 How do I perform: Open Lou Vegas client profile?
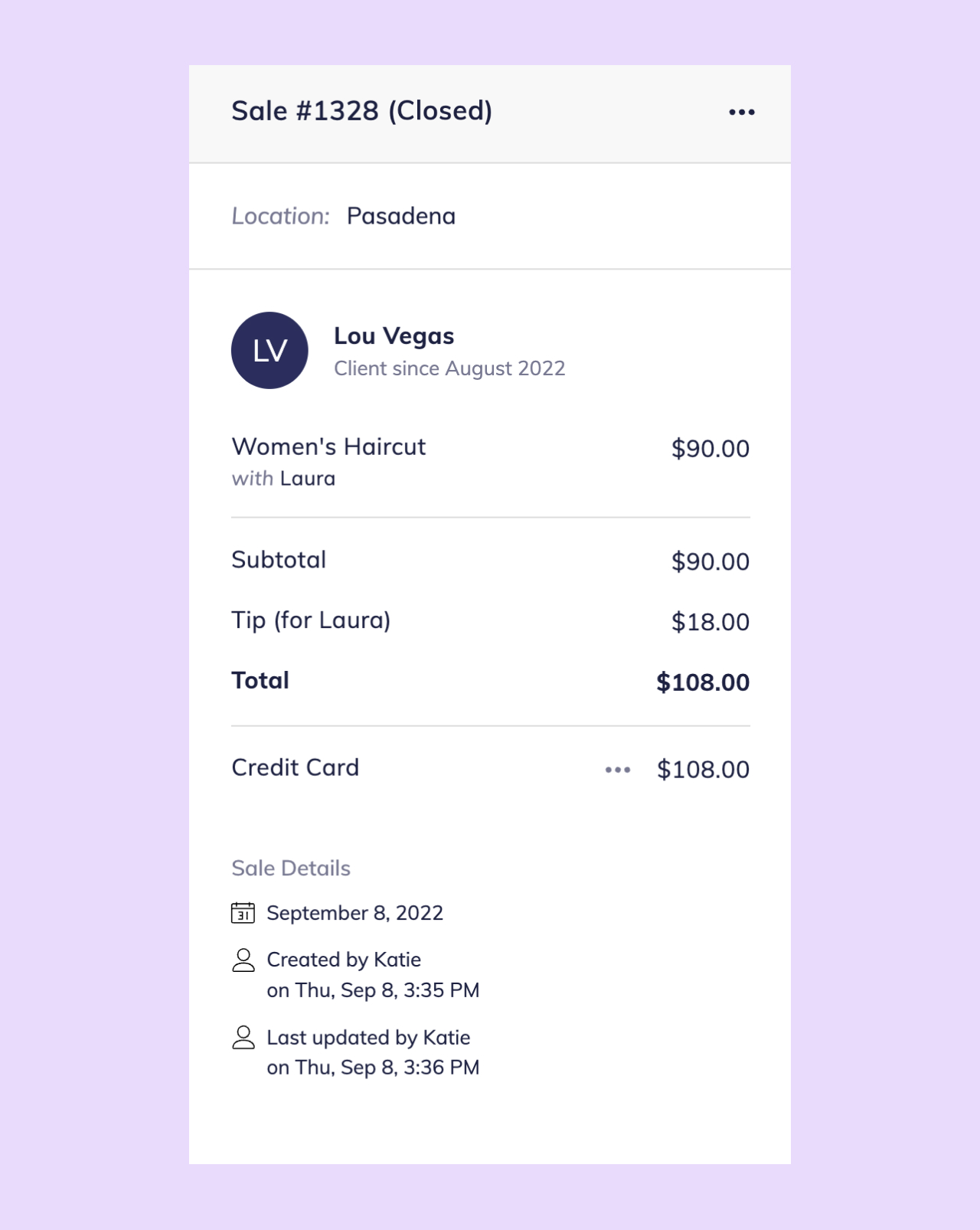click(x=394, y=336)
